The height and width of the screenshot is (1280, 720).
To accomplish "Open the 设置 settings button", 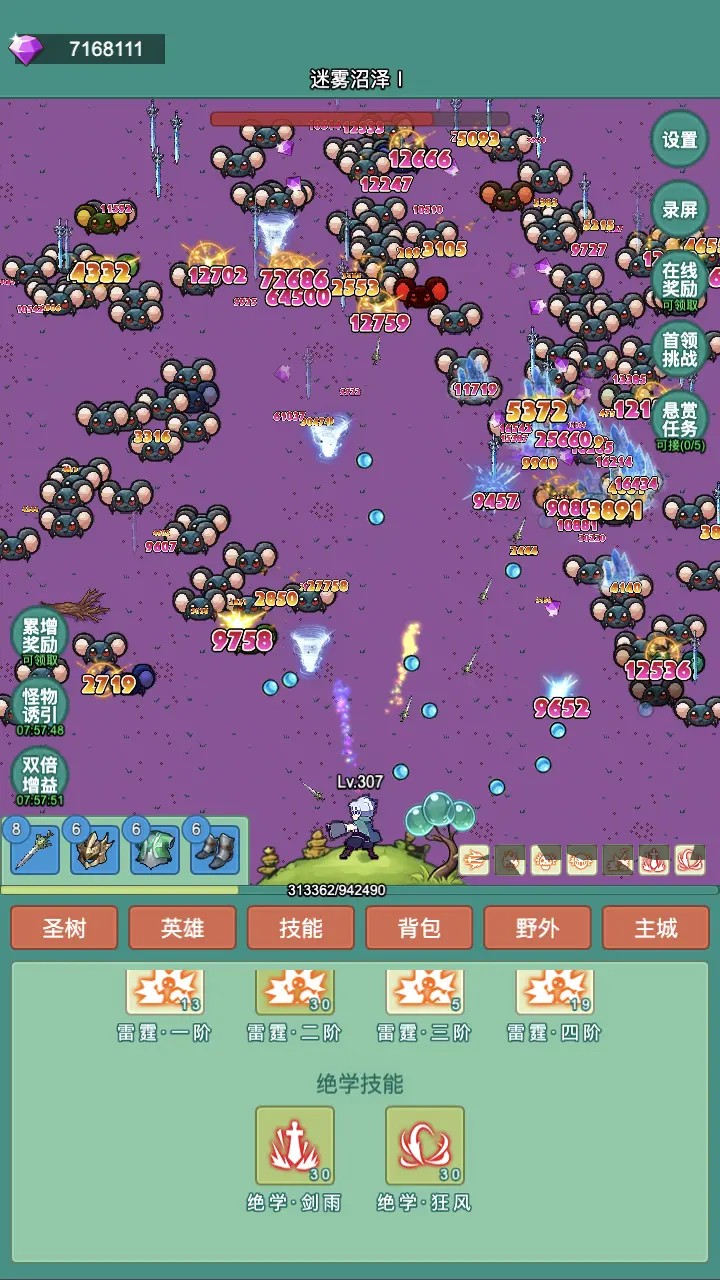I will pyautogui.click(x=679, y=139).
